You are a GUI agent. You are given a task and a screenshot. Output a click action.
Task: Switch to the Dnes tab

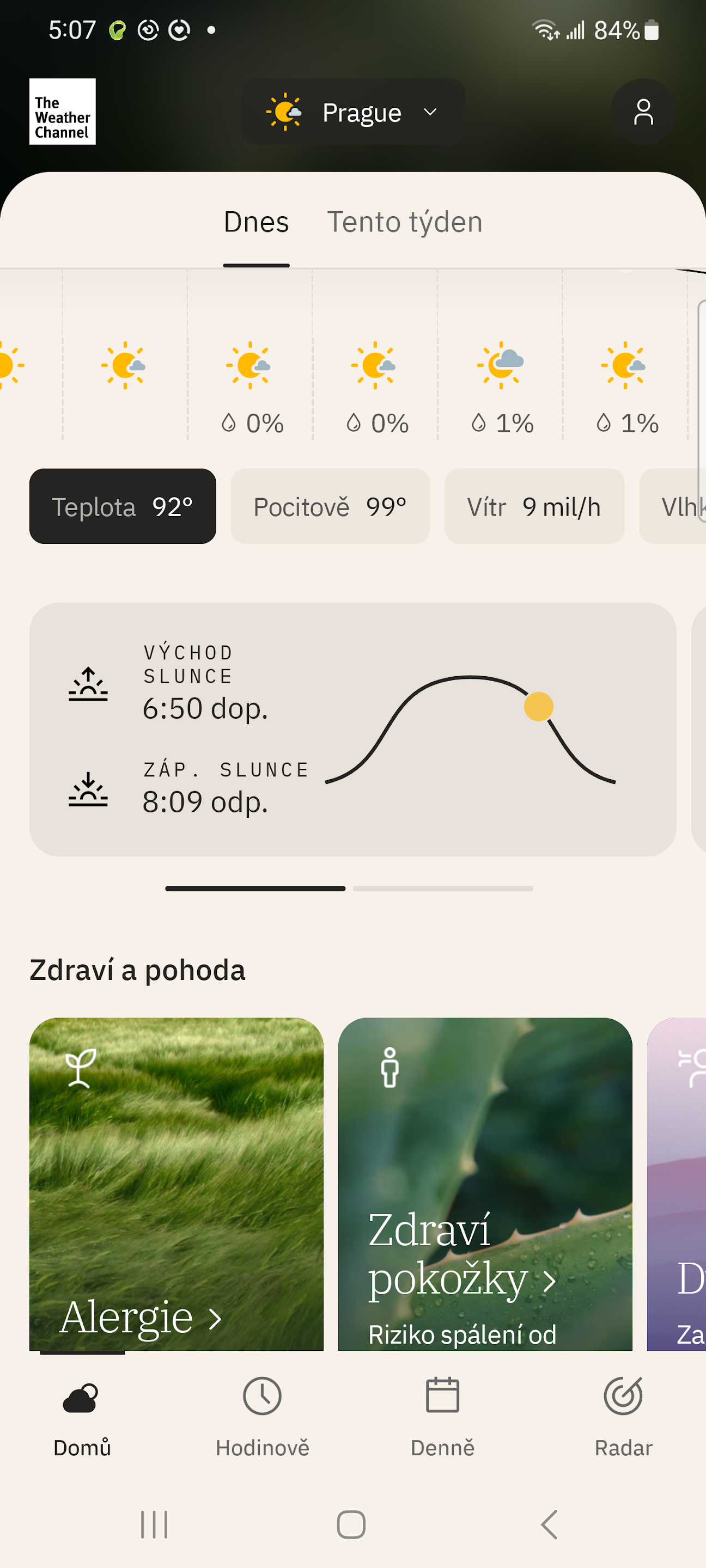coord(256,222)
